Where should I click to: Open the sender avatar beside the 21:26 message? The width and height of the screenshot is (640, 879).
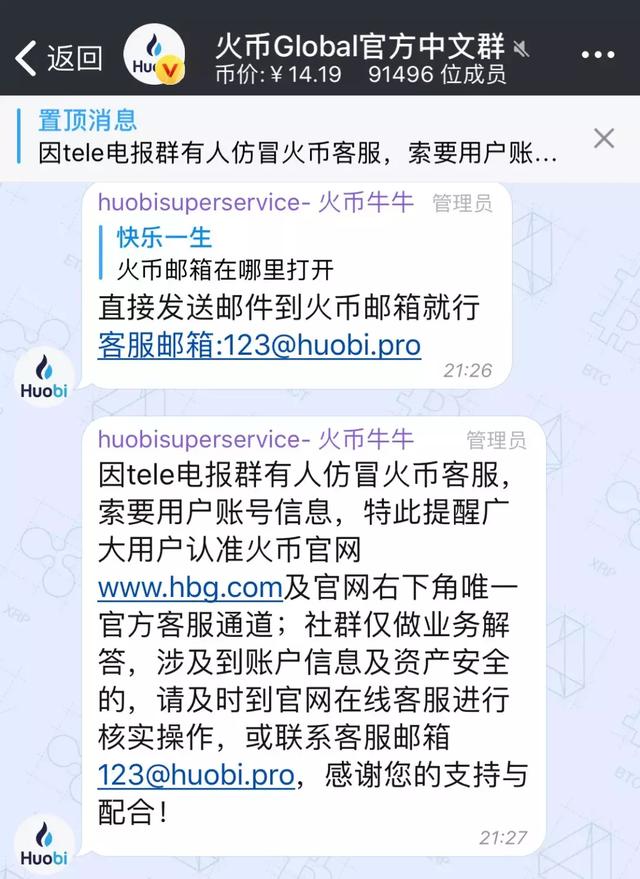[x=44, y=376]
